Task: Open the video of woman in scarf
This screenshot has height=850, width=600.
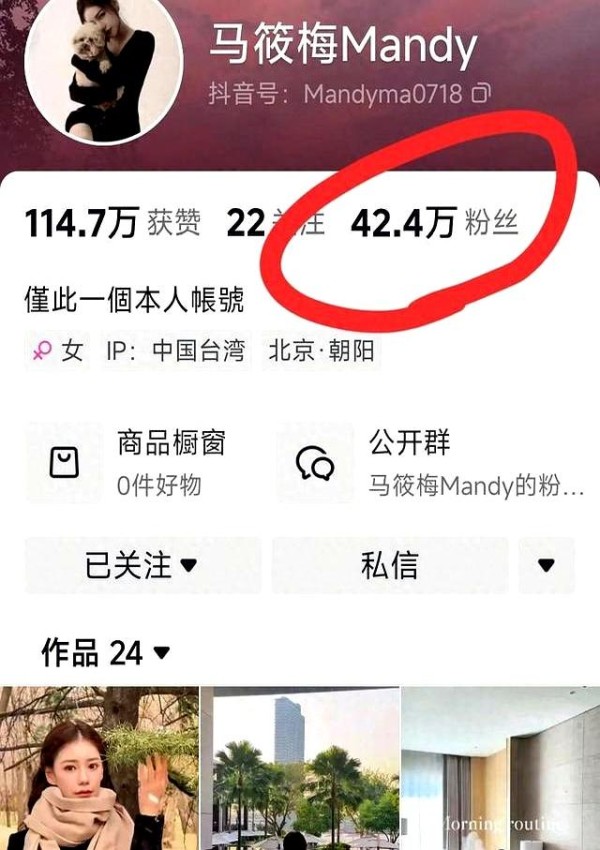Action: (x=98, y=768)
